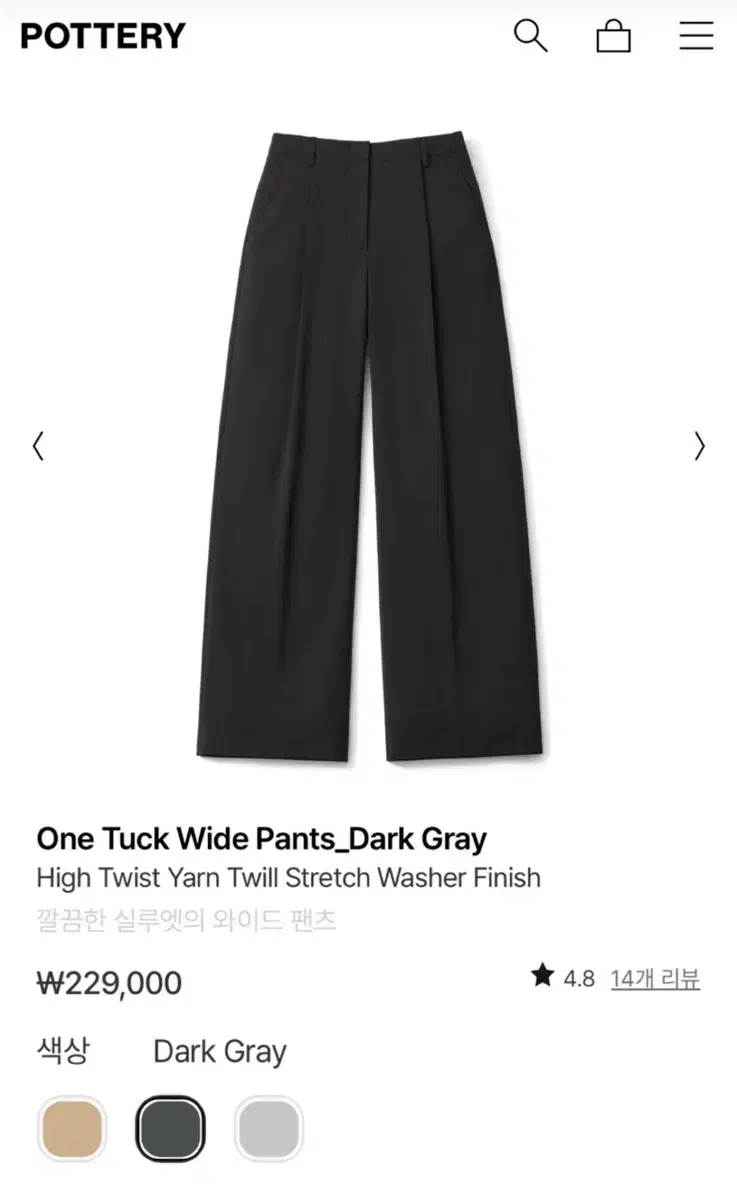The image size is (737, 1200).
Task: Click the product title One Tuck Wide Pants
Action: pos(262,838)
